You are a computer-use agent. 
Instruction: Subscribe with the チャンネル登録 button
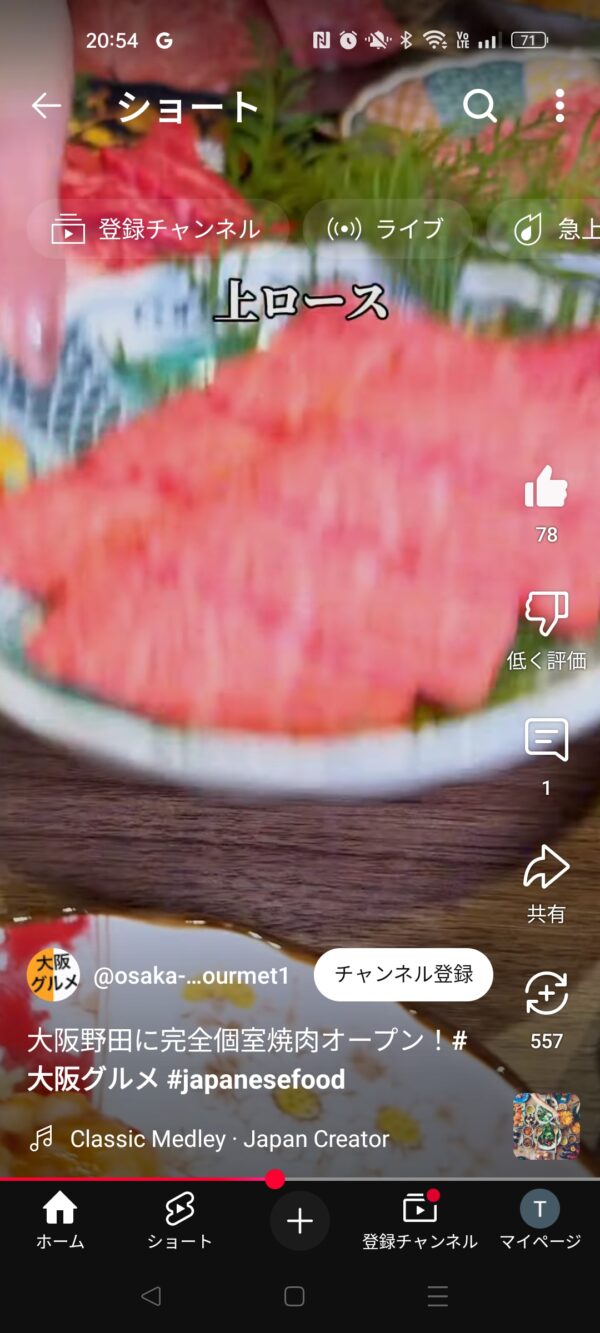click(403, 974)
